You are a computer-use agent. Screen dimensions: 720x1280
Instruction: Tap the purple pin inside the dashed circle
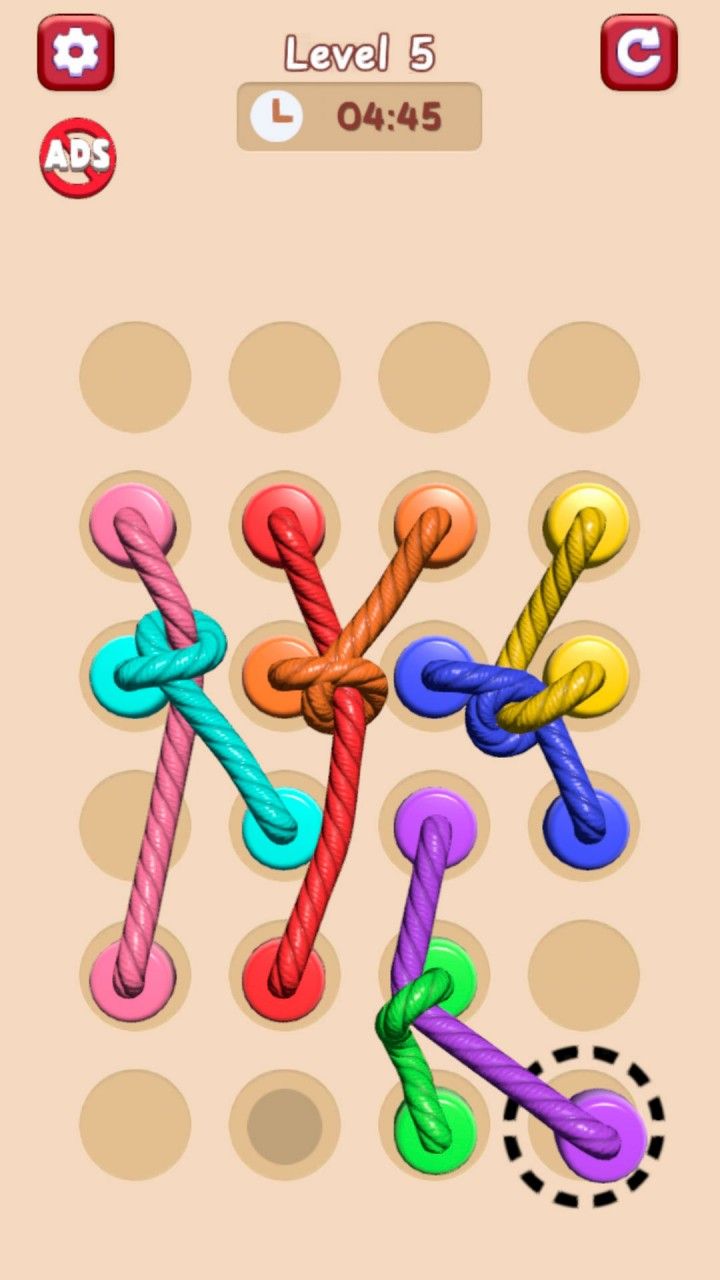[602, 1135]
